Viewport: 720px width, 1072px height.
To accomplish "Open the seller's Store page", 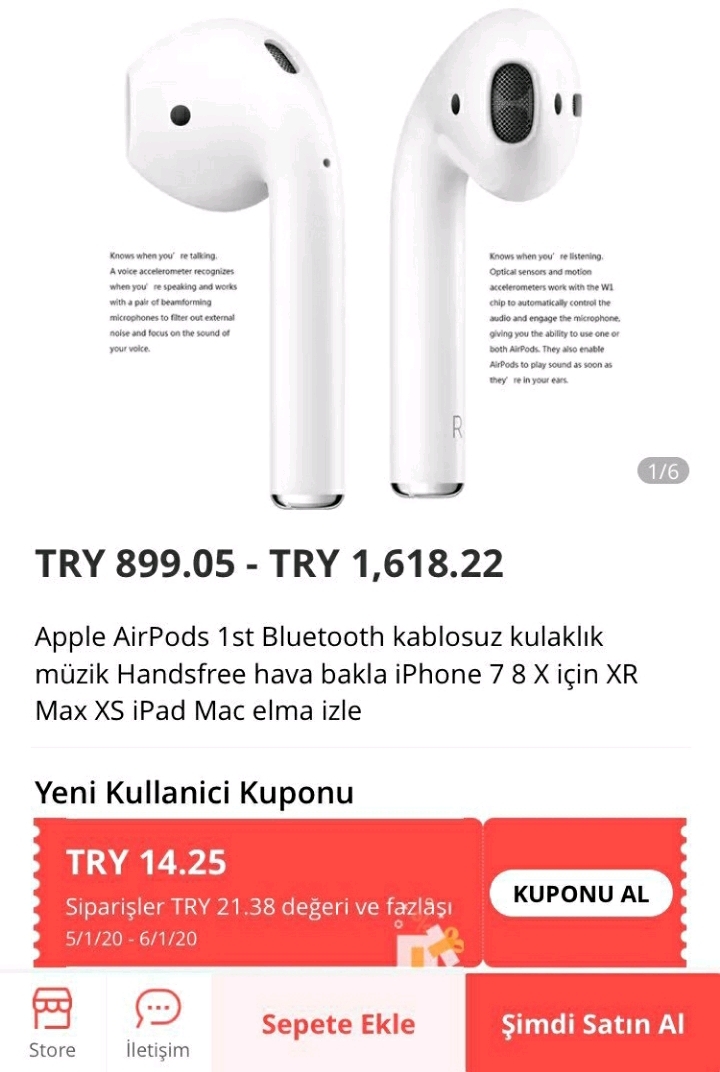I will pos(53,1023).
